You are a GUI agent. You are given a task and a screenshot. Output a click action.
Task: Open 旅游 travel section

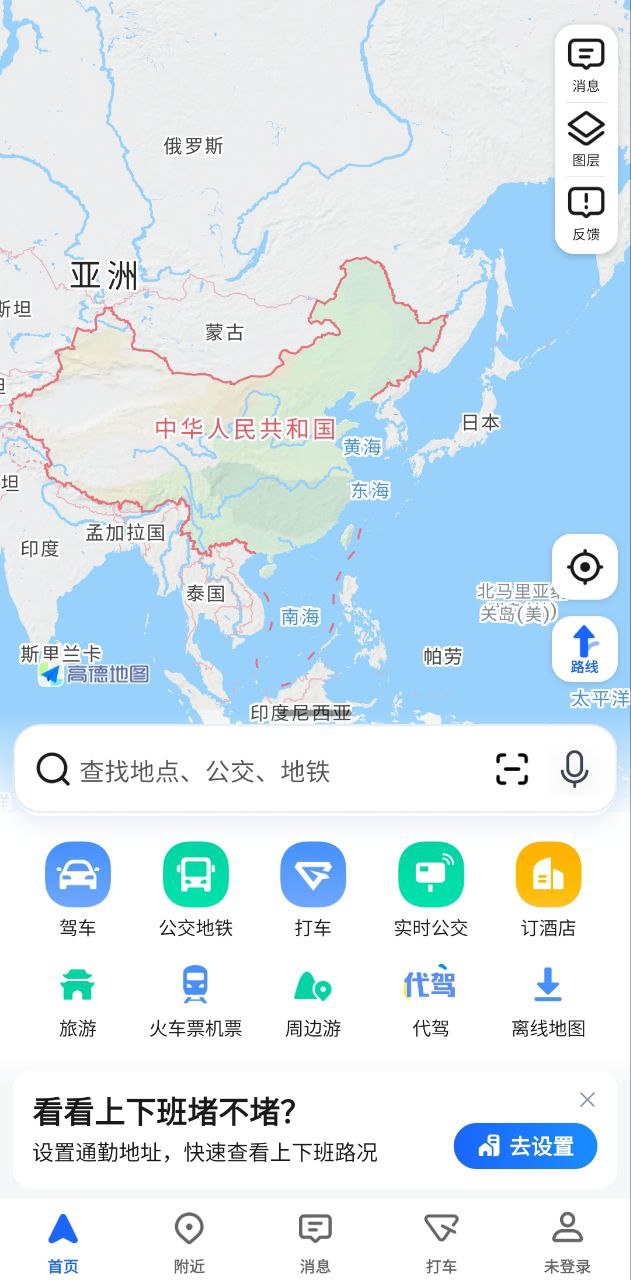[x=78, y=999]
